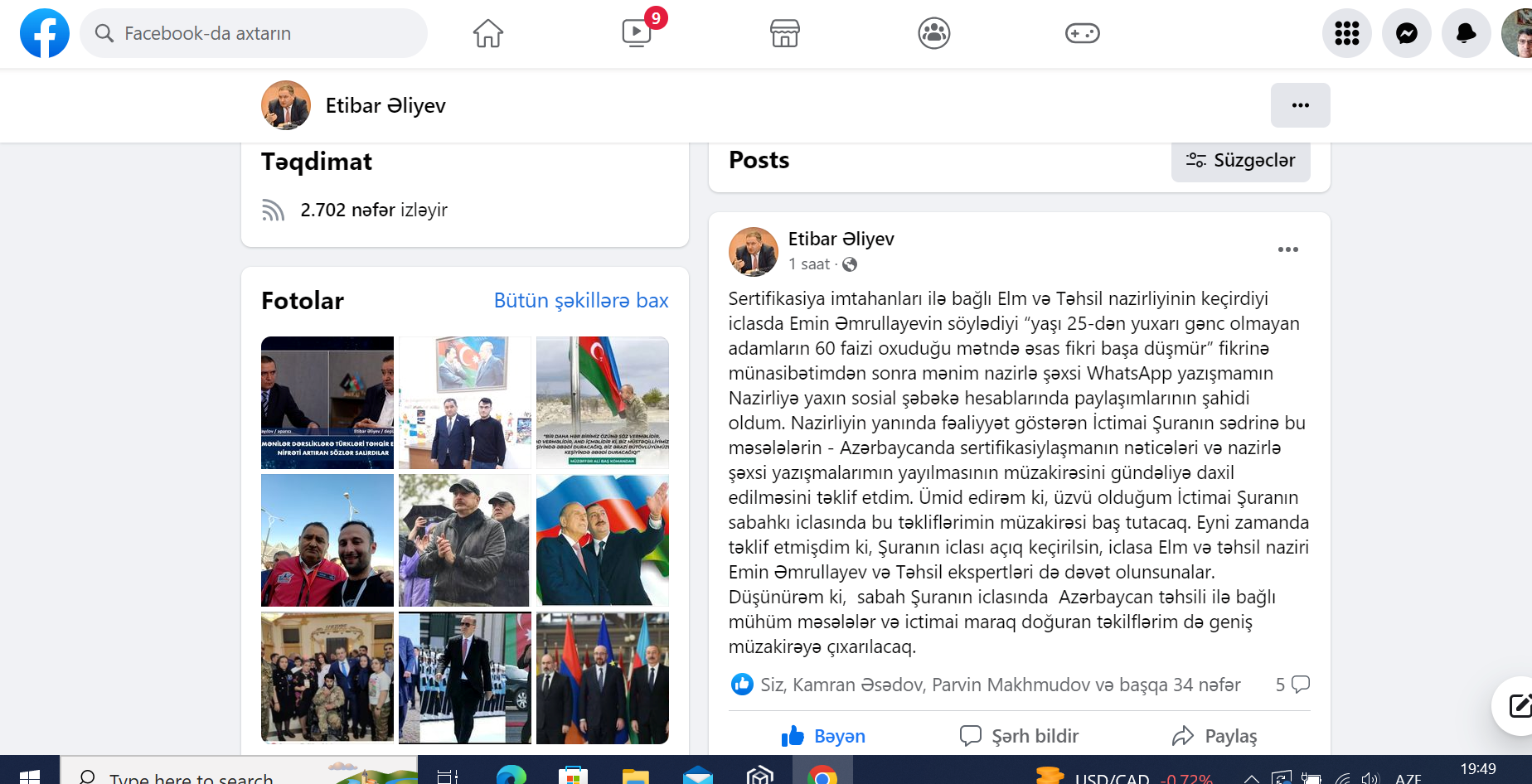Open the Windows Start menu
Image resolution: width=1532 pixels, height=784 pixels.
click(29, 776)
